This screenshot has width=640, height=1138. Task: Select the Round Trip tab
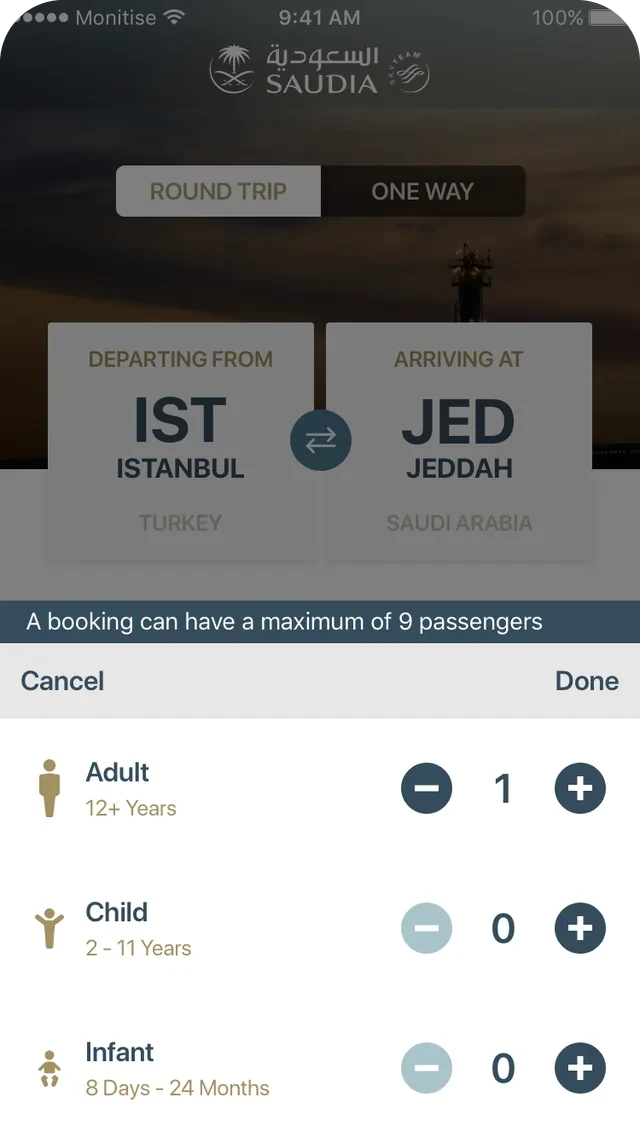[x=218, y=191]
